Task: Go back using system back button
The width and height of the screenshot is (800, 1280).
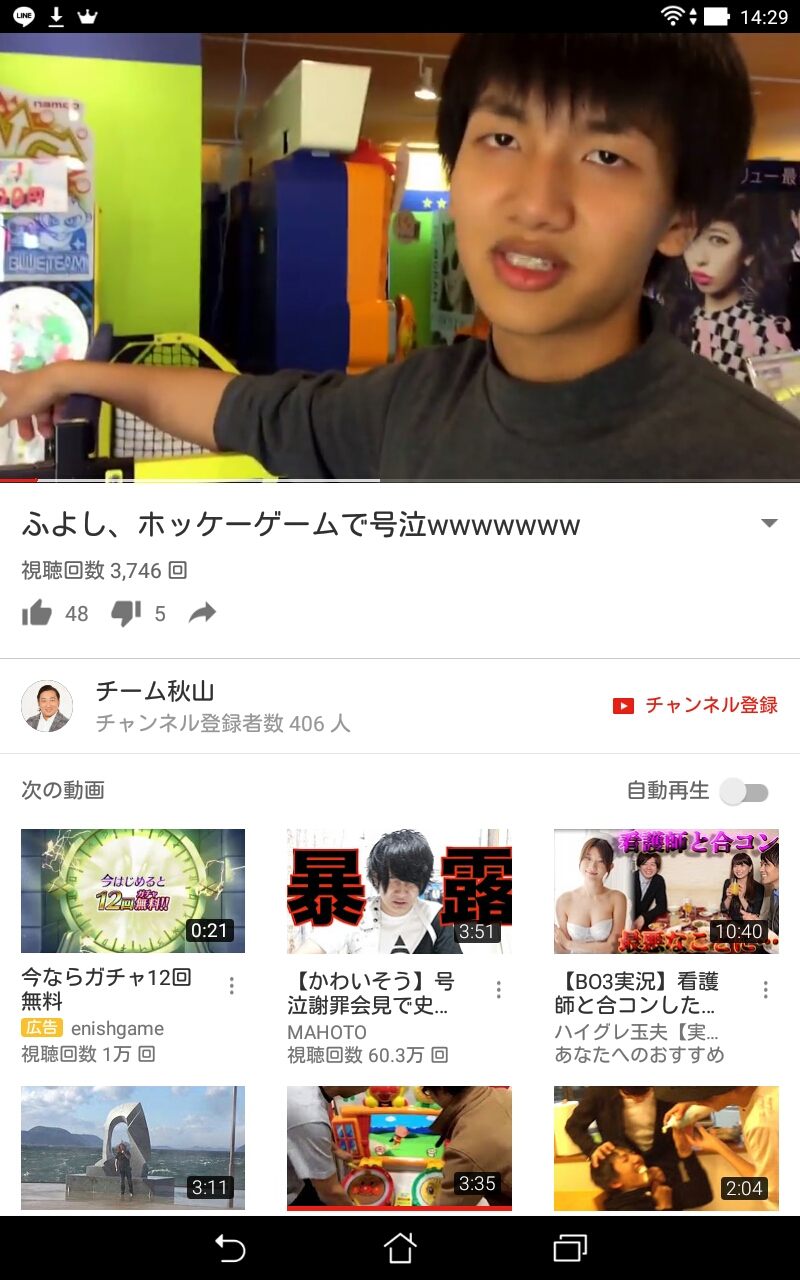Action: coord(230,1247)
